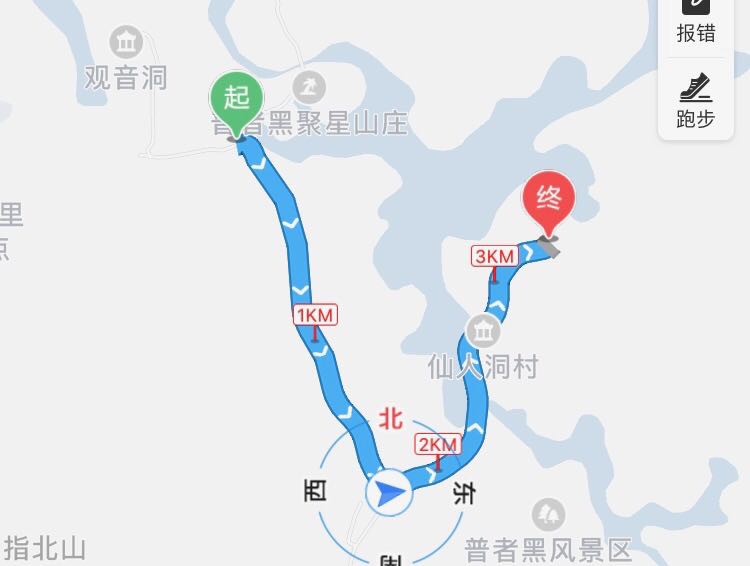Tap the green 起 start marker

pyautogui.click(x=236, y=101)
